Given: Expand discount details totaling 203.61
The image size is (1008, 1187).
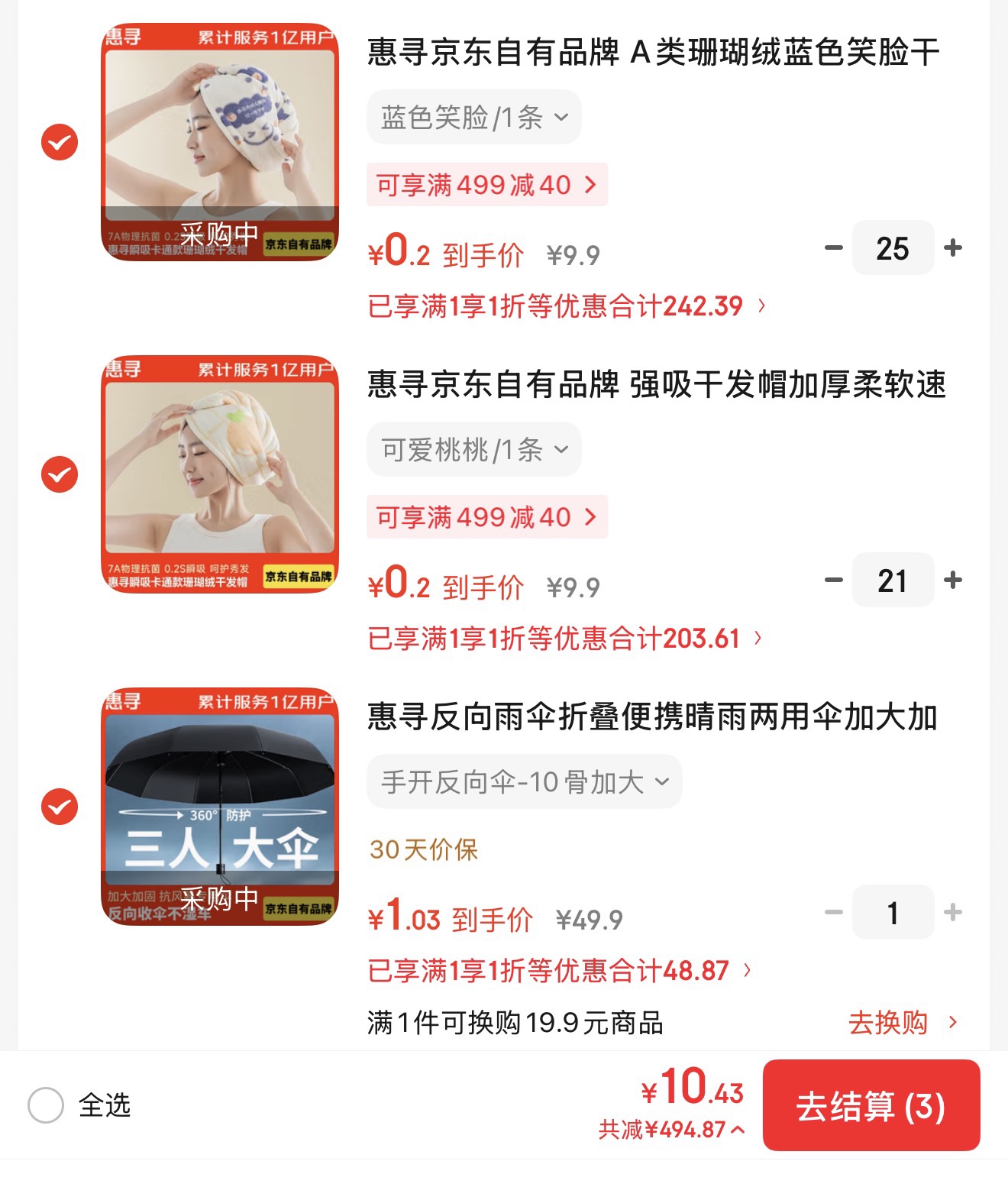Looking at the screenshot, I should click(565, 639).
